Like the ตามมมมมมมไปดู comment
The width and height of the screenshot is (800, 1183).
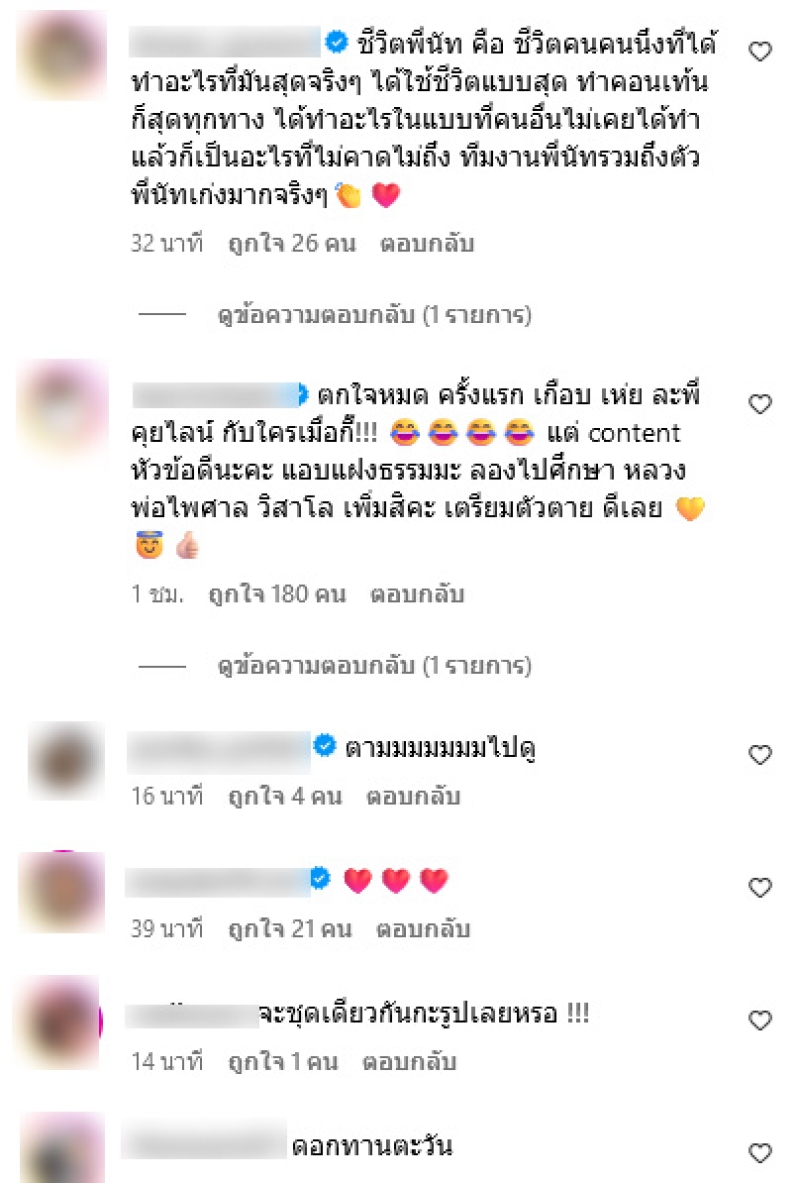click(760, 755)
